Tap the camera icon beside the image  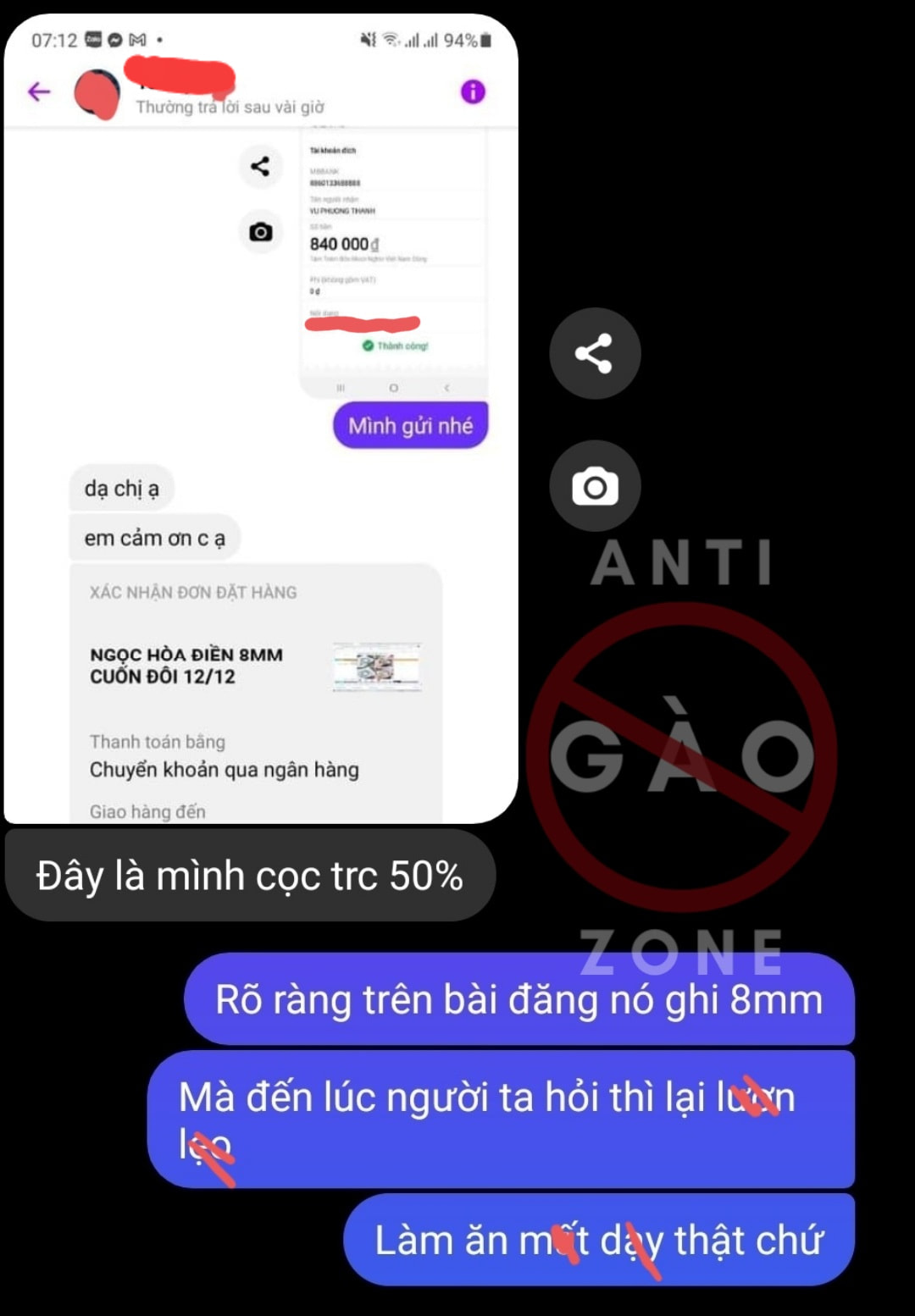(x=595, y=486)
